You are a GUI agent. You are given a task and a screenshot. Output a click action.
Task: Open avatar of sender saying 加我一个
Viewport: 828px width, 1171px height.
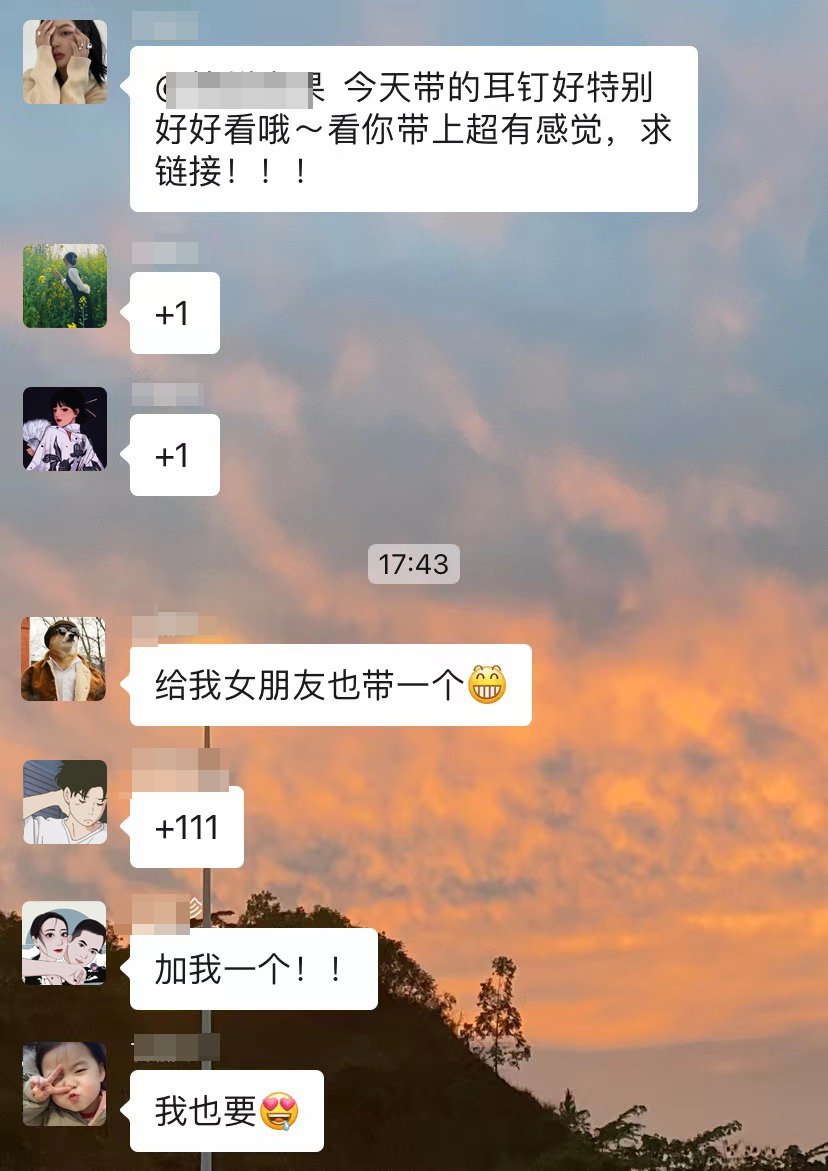coord(65,943)
